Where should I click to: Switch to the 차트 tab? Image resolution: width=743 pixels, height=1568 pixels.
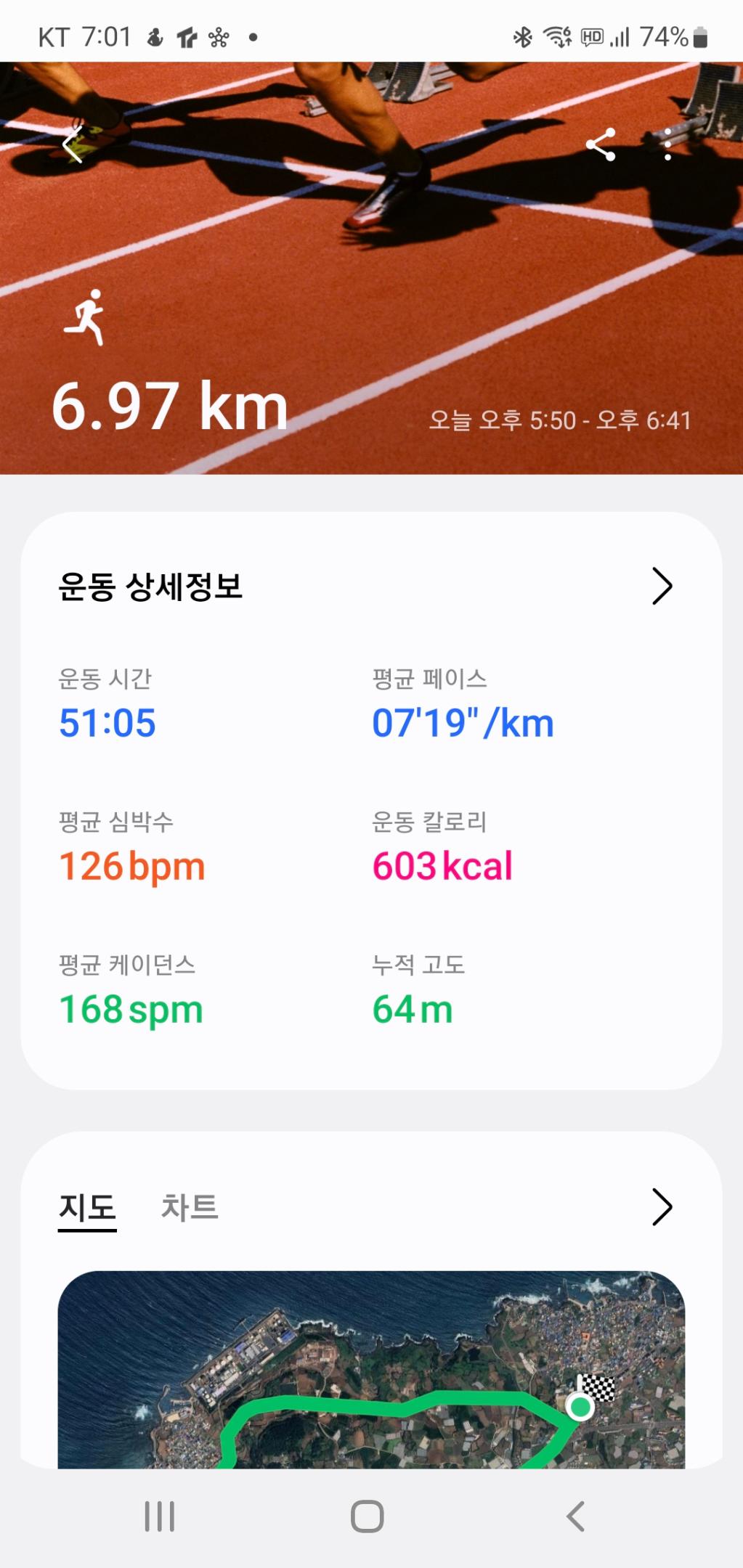(190, 1207)
